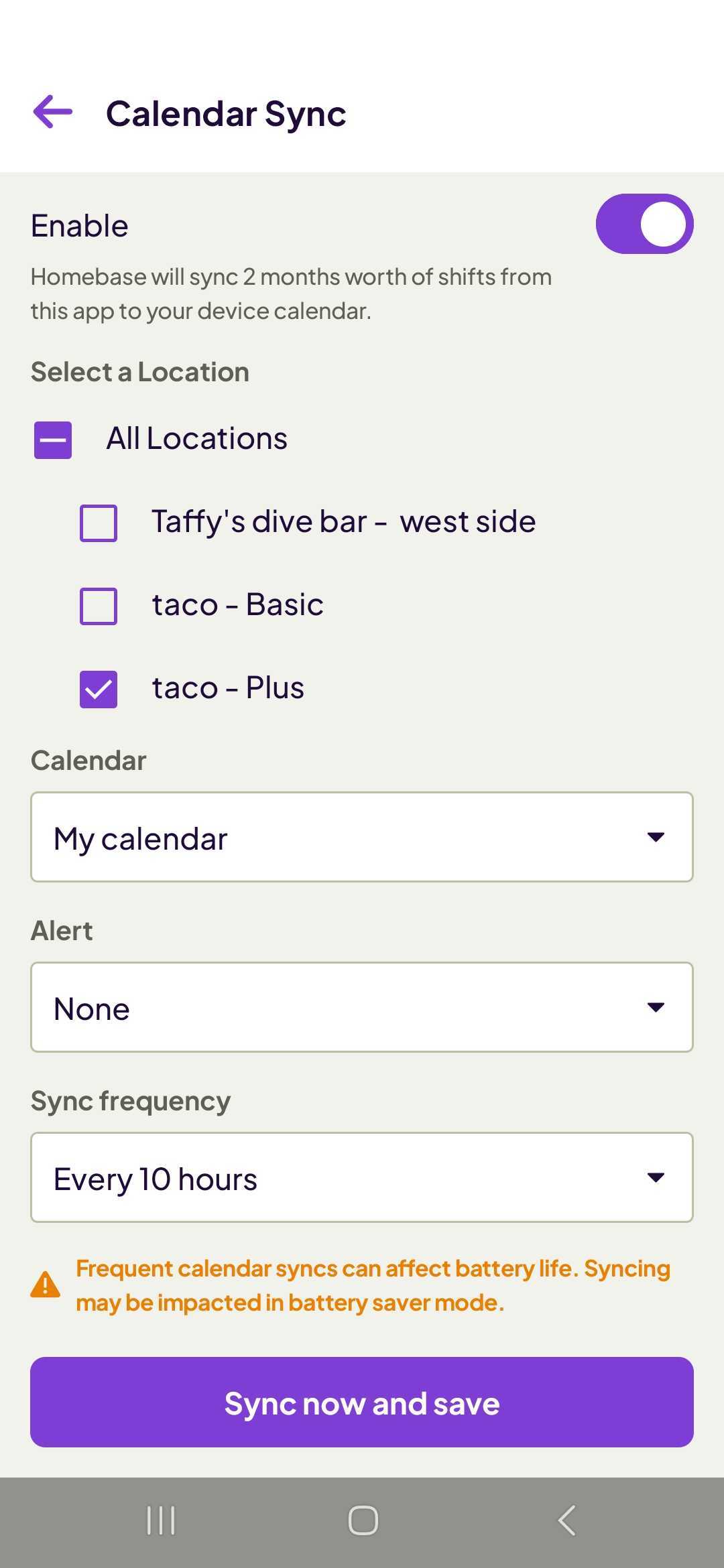Click the back arrow on Calendar Sync
724x1568 pixels.
(x=52, y=112)
